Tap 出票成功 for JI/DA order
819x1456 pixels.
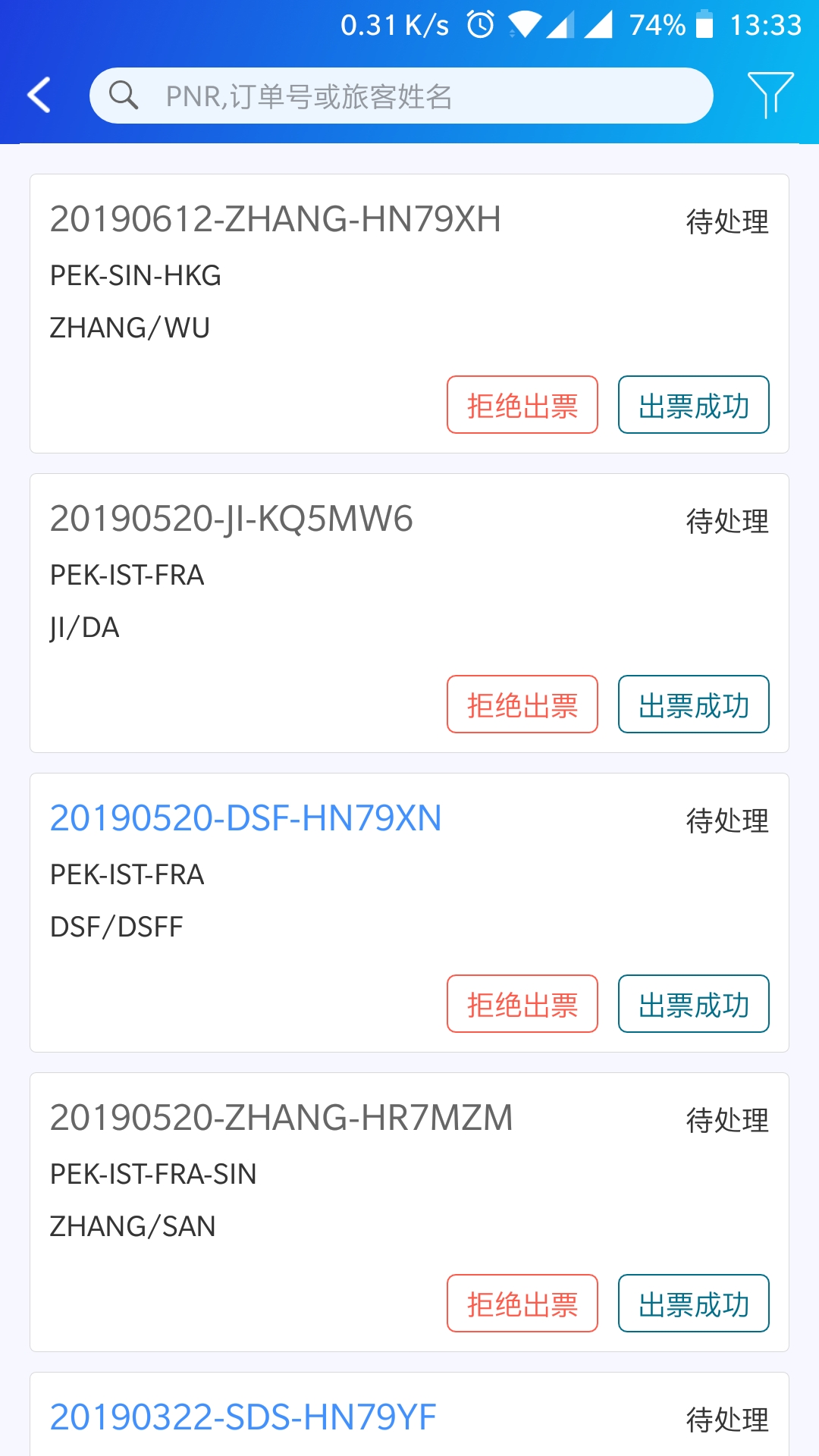[x=693, y=704]
